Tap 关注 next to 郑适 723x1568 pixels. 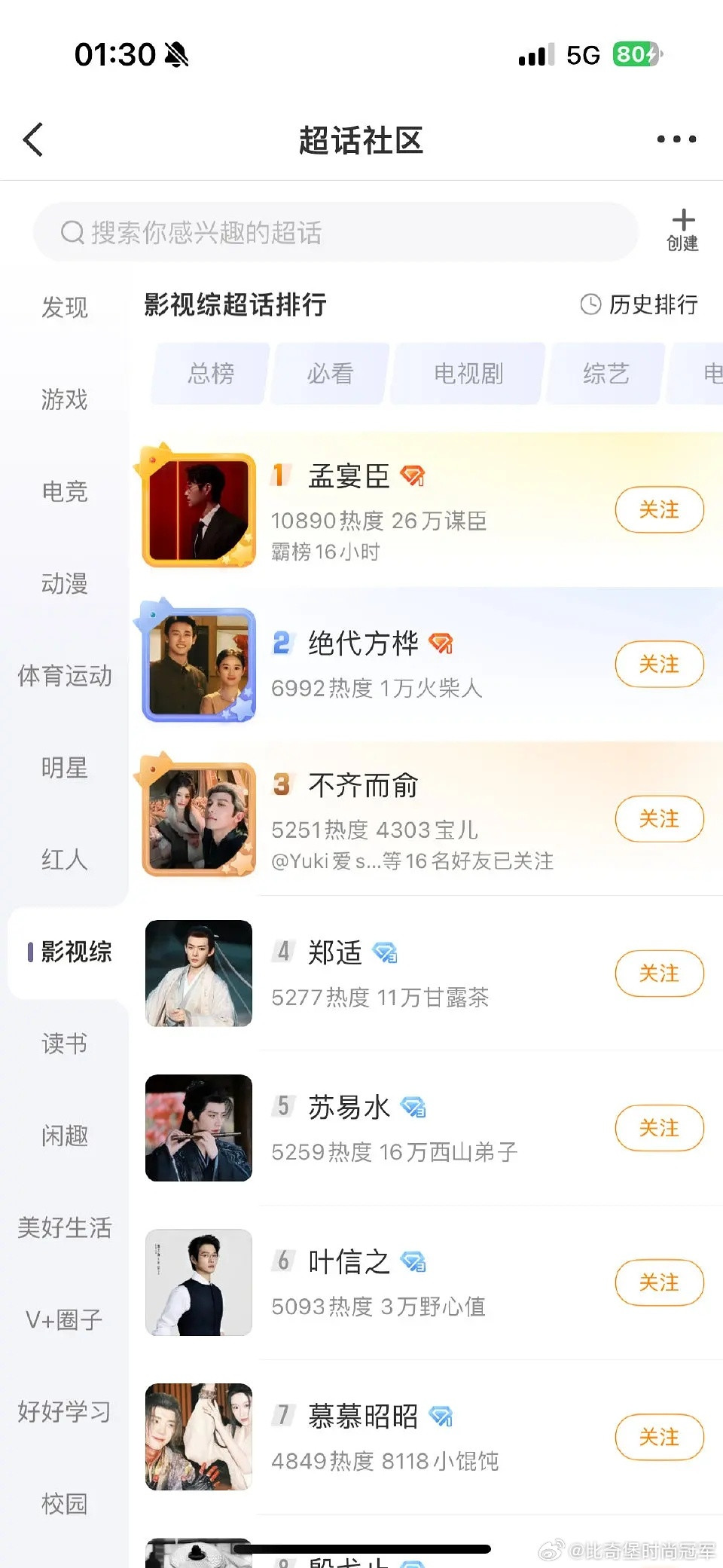click(x=659, y=974)
